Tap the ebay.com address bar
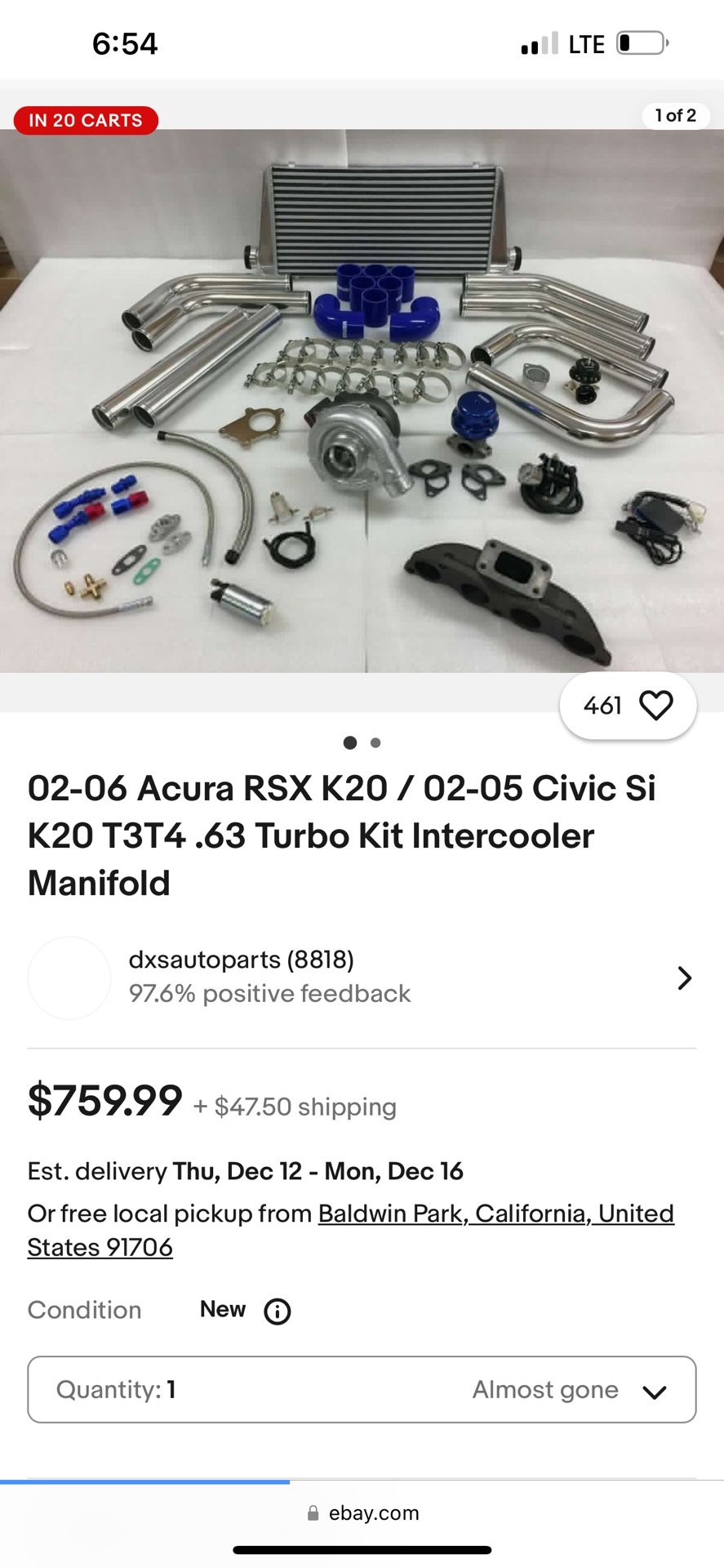 coord(363,1513)
